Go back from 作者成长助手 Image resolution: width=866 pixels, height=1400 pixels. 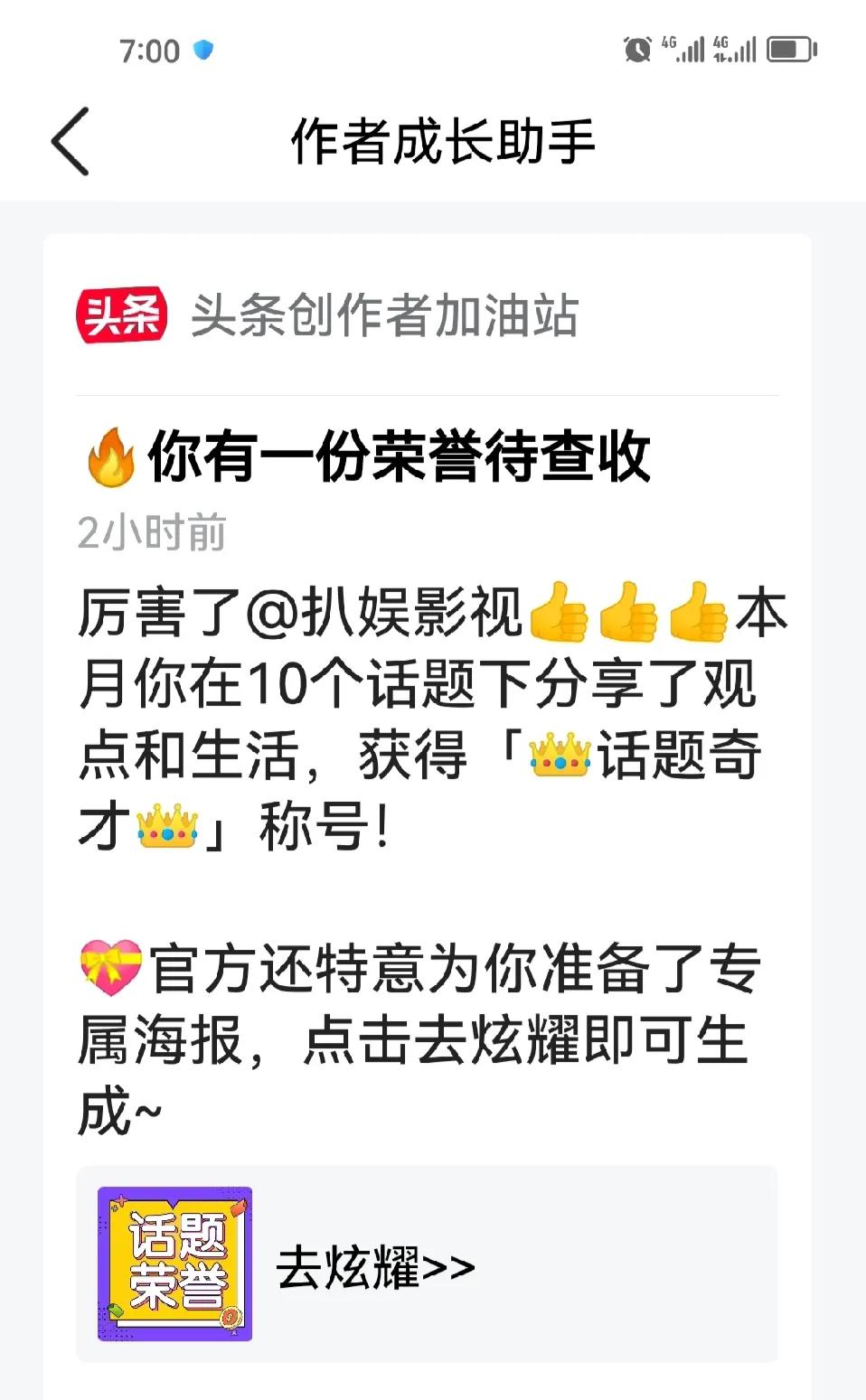tap(70, 141)
